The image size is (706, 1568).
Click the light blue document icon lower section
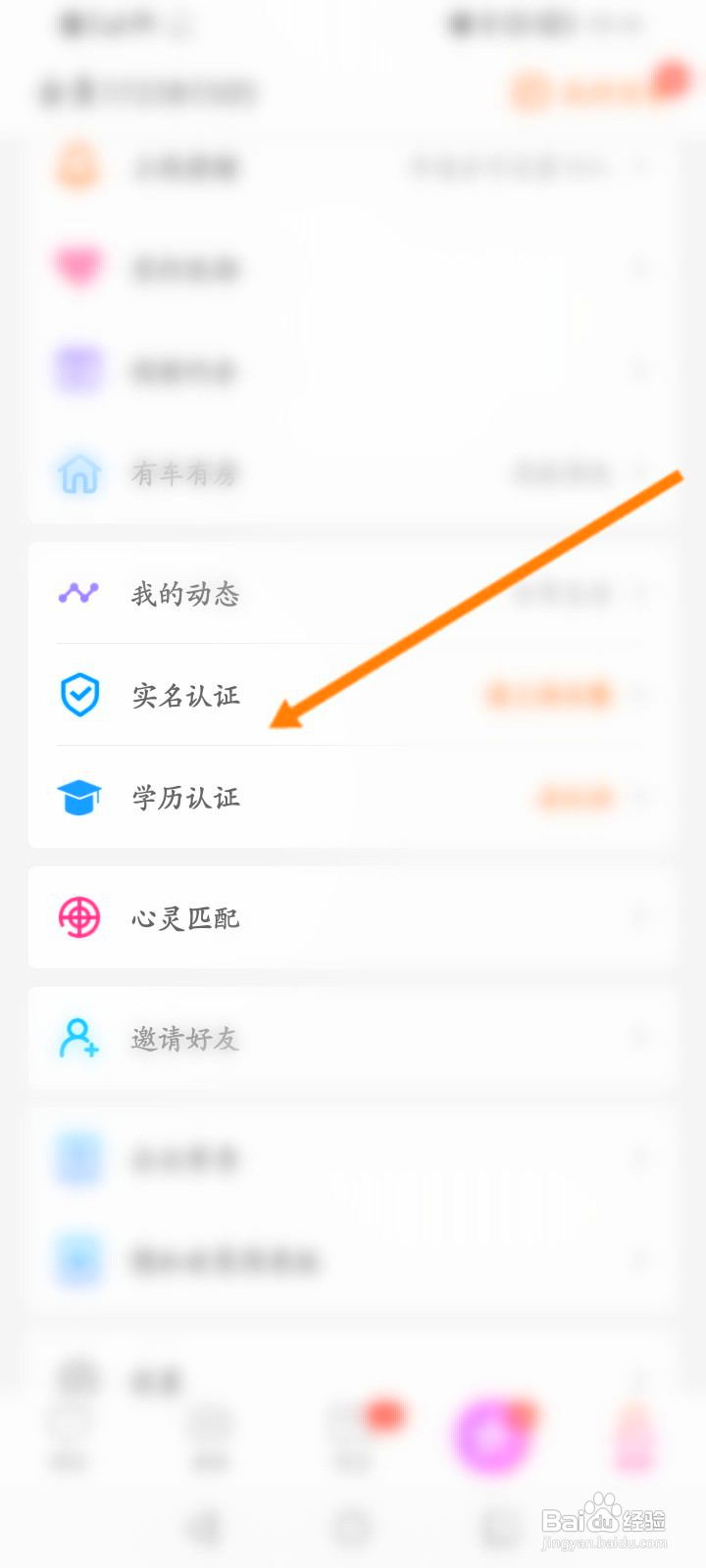tap(77, 1158)
